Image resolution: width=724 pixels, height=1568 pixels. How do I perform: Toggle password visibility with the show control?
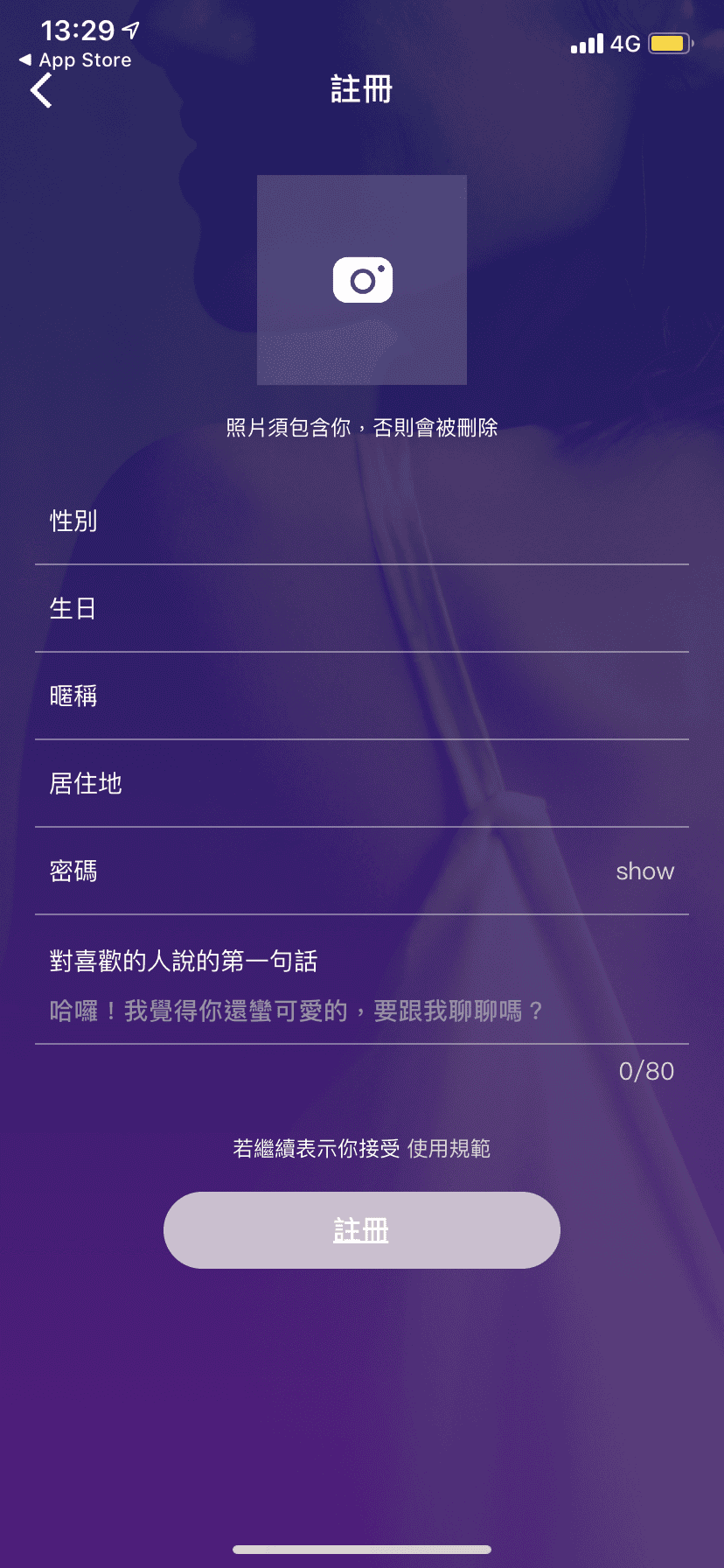[644, 871]
